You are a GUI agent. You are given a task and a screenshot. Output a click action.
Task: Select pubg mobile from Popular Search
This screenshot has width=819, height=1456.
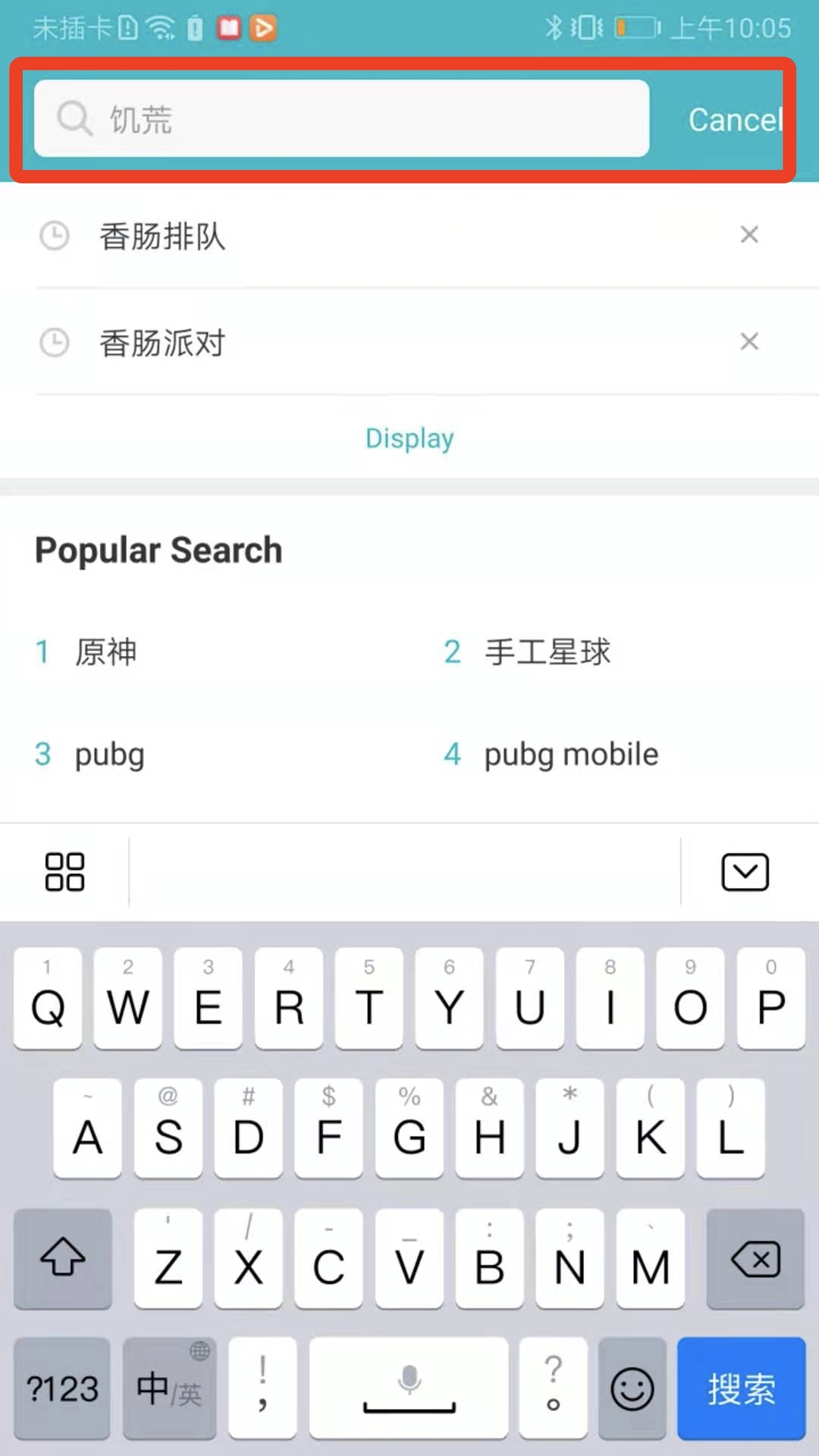click(x=571, y=753)
